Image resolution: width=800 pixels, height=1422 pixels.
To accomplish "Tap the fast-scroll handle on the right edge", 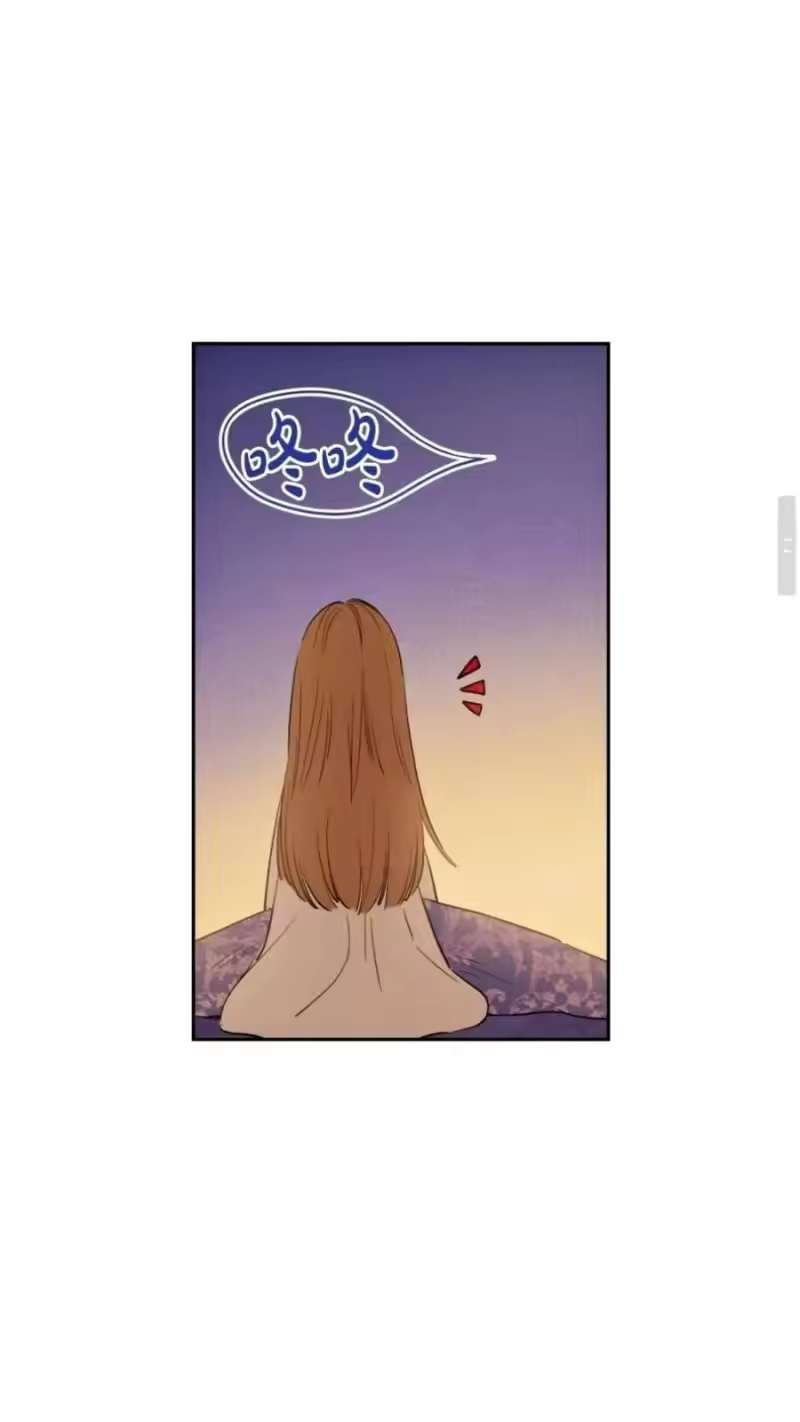I will (x=787, y=545).
